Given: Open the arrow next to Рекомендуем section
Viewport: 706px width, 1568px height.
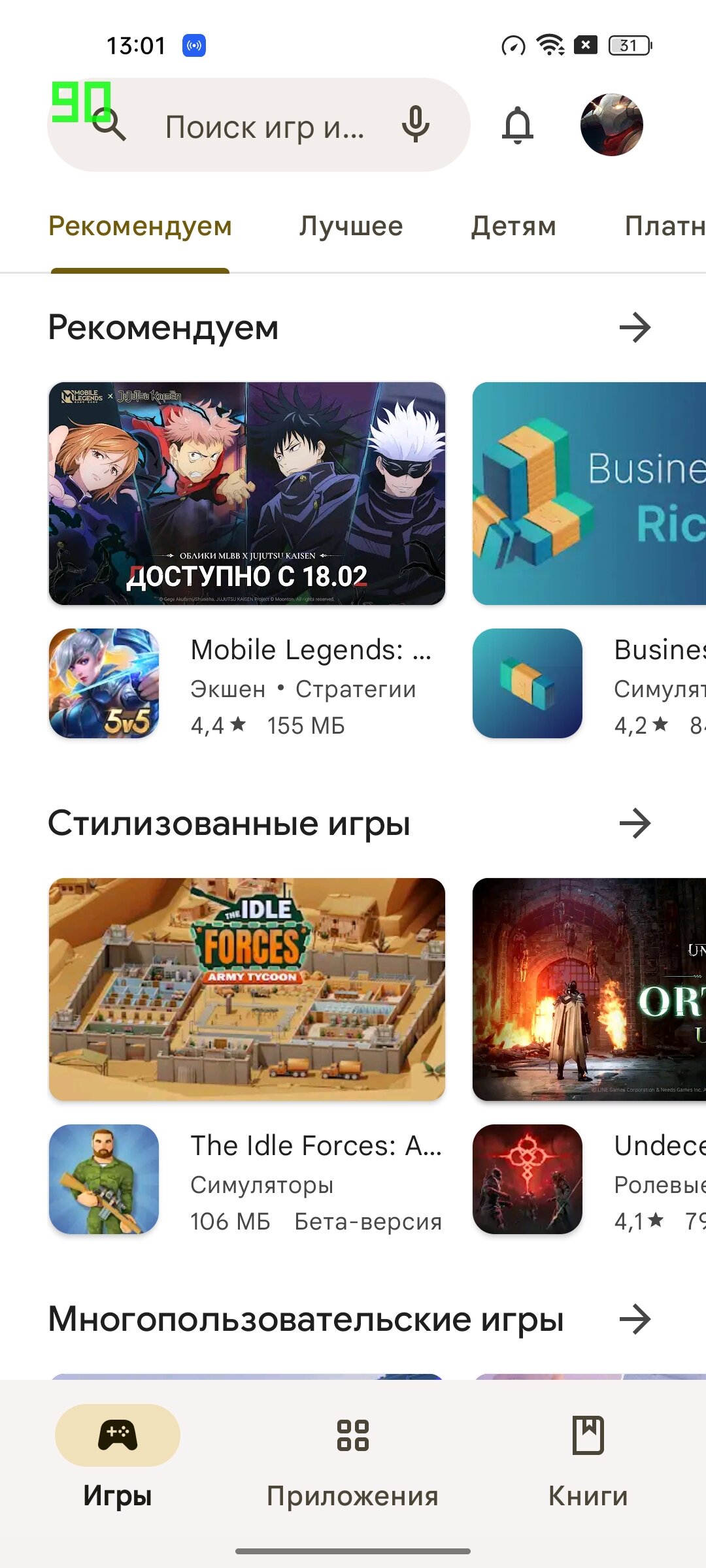Looking at the screenshot, I should click(x=635, y=327).
